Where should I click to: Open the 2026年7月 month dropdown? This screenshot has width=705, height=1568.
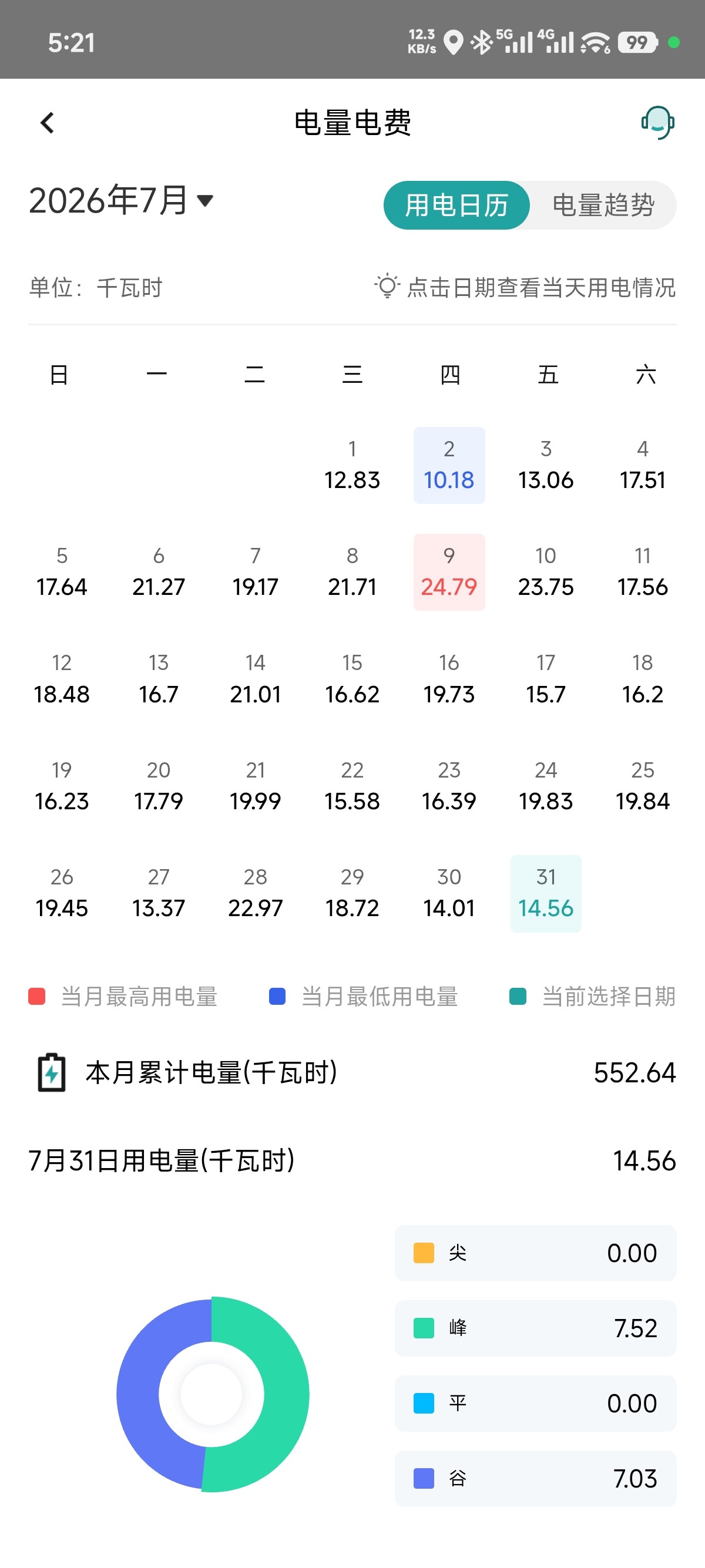pyautogui.click(x=121, y=200)
